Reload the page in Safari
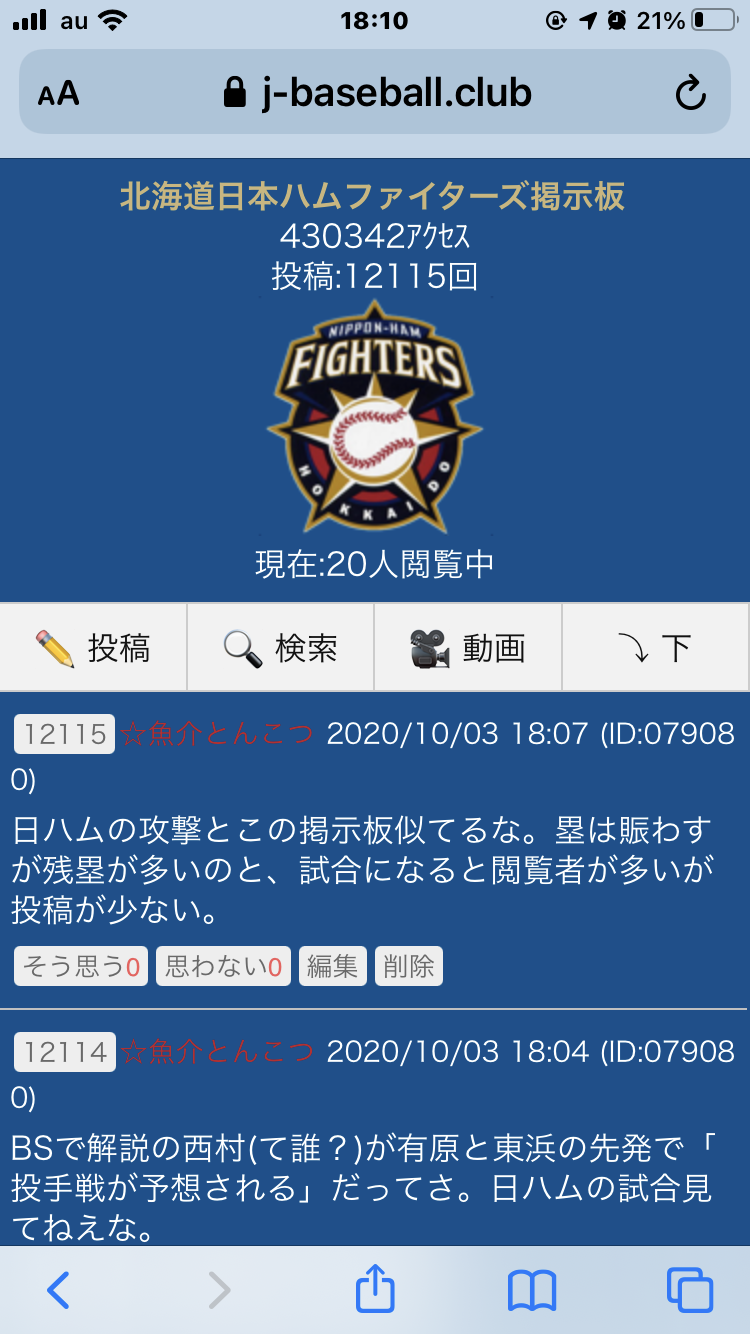Viewport: 750px width, 1334px height. tap(690, 94)
